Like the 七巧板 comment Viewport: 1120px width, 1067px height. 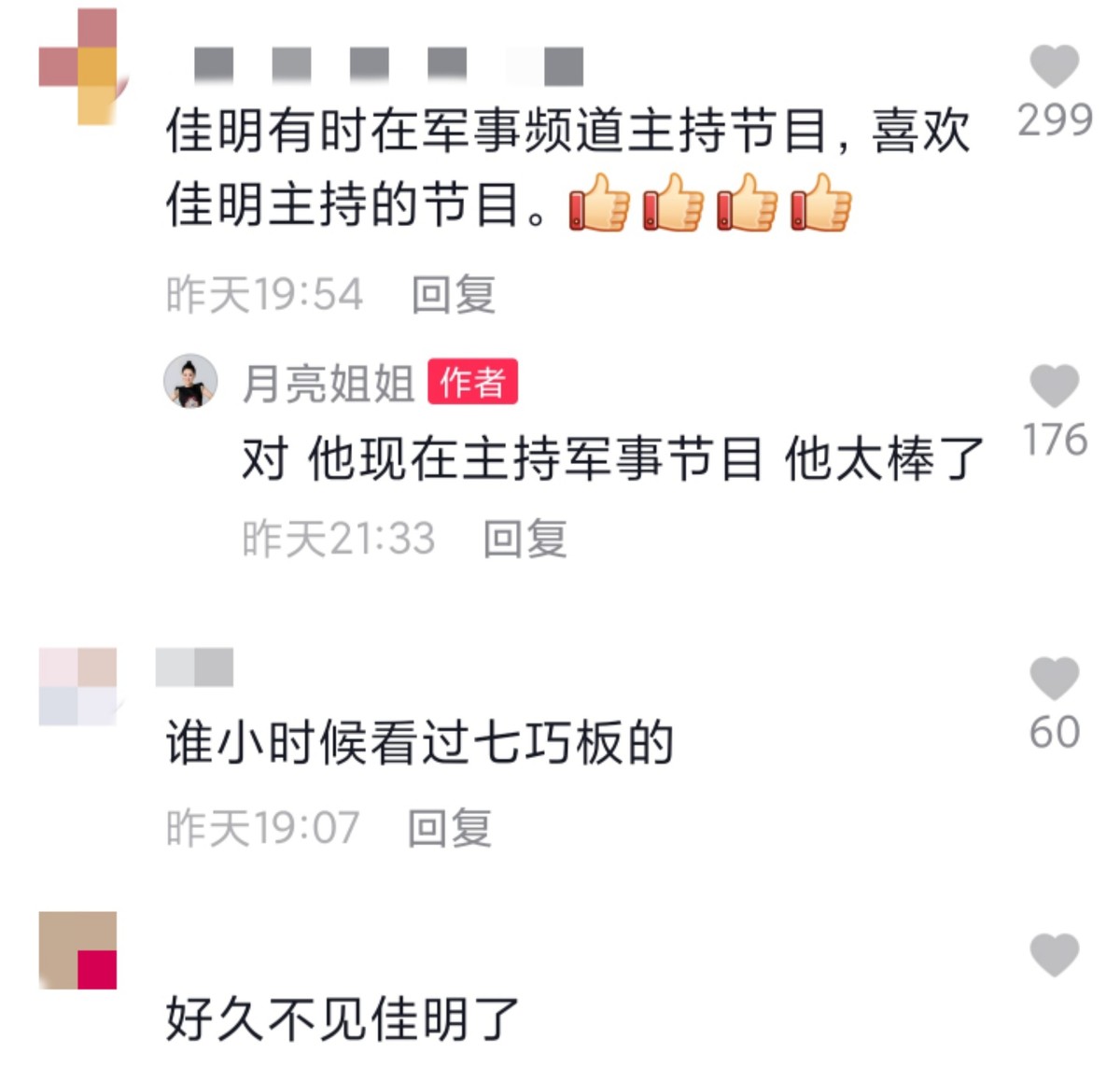(1055, 679)
